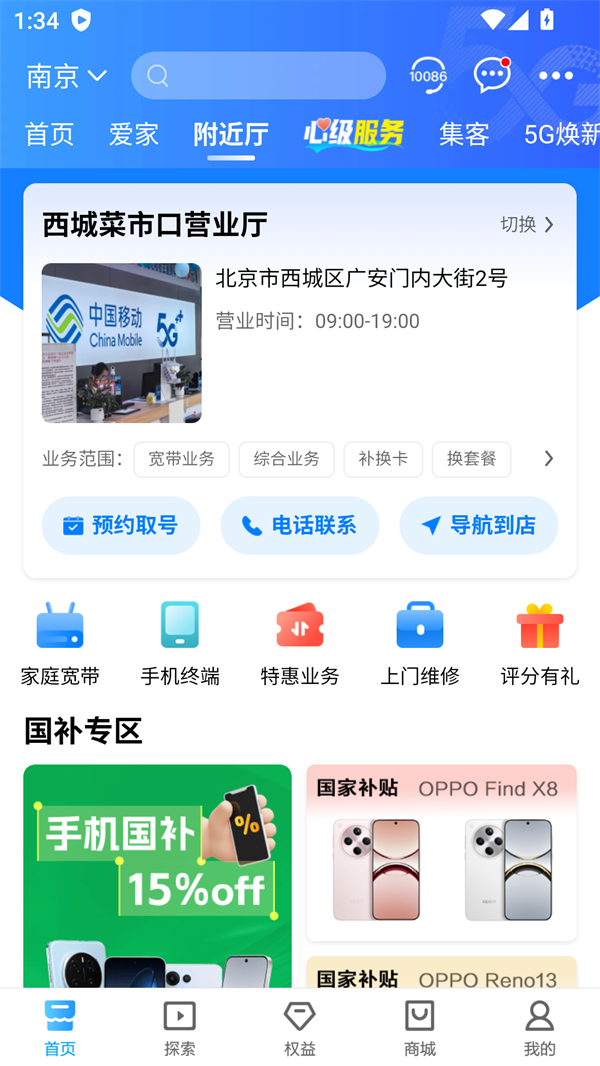Viewport: 600px width, 1066px height.
Task: Open the three-dot overflow menu
Action: coord(556,76)
